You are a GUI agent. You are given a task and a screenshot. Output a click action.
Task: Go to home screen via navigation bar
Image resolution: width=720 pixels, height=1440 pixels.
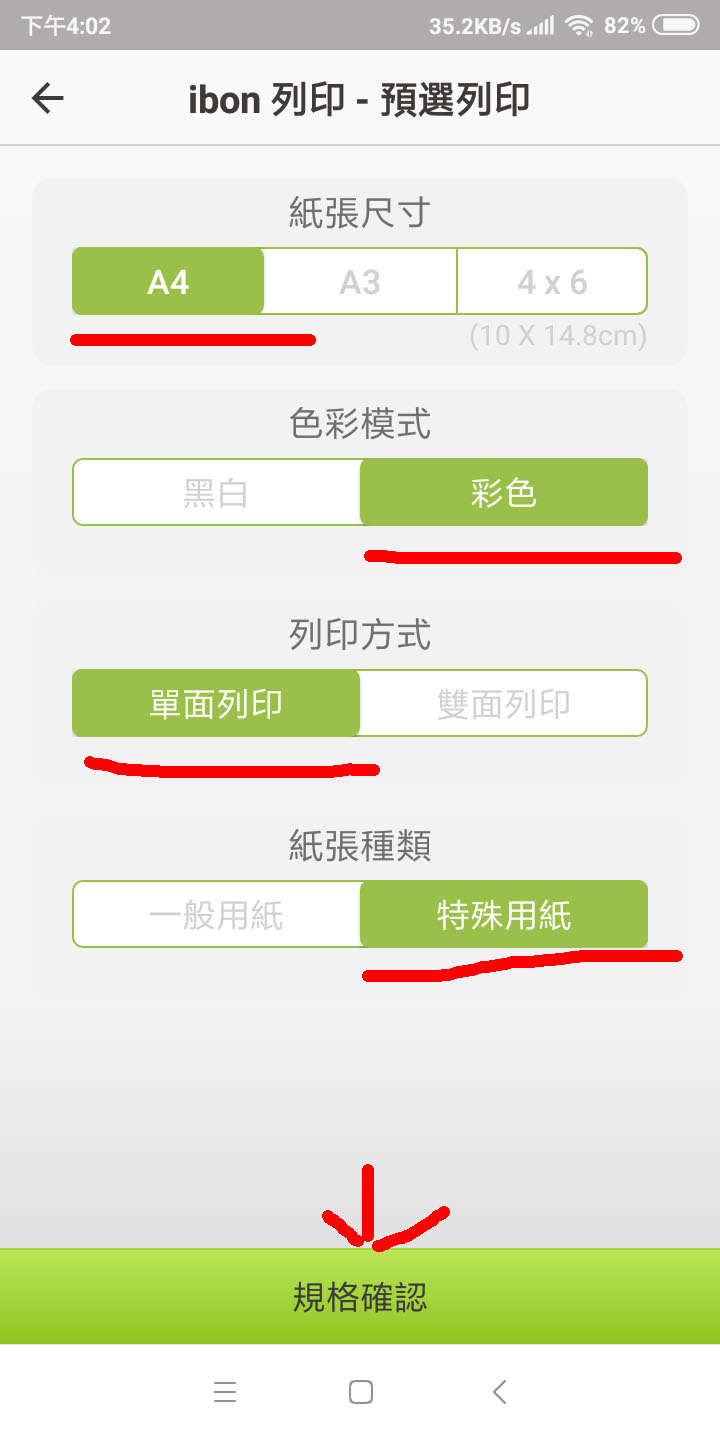click(361, 1392)
